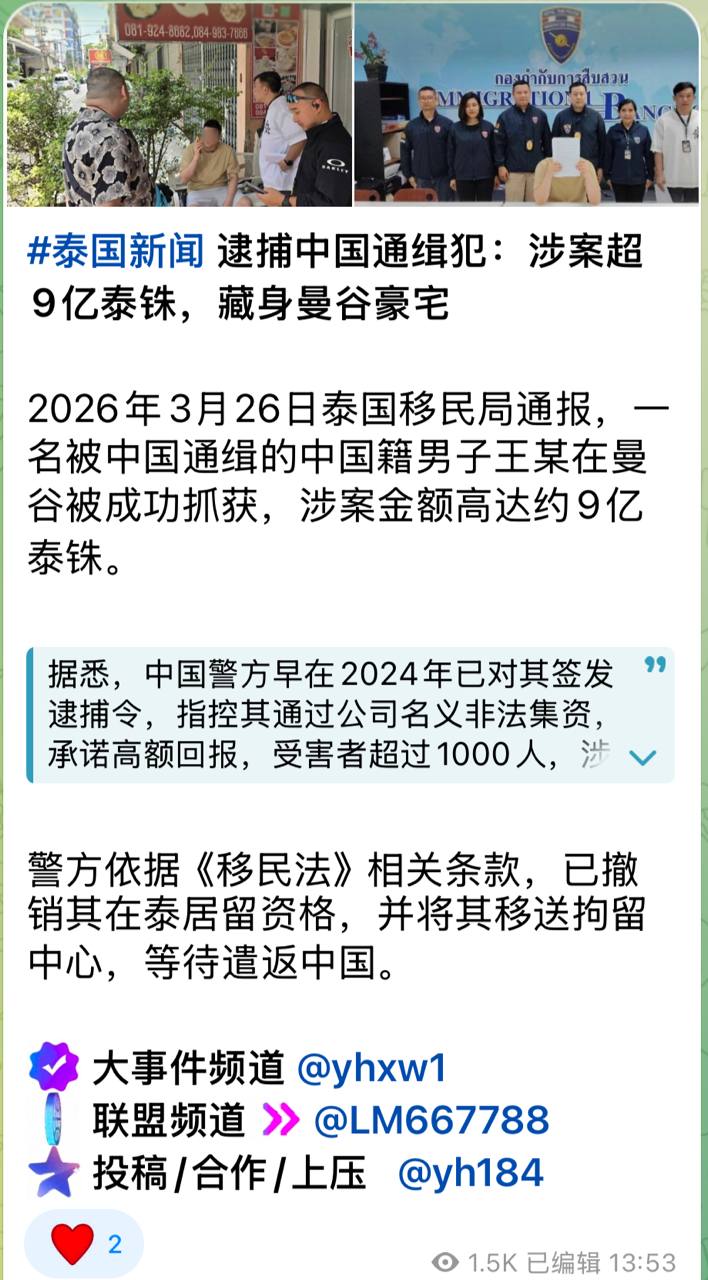View the left arrest photo
Viewport: 708px width, 1280px height.
(x=180, y=104)
